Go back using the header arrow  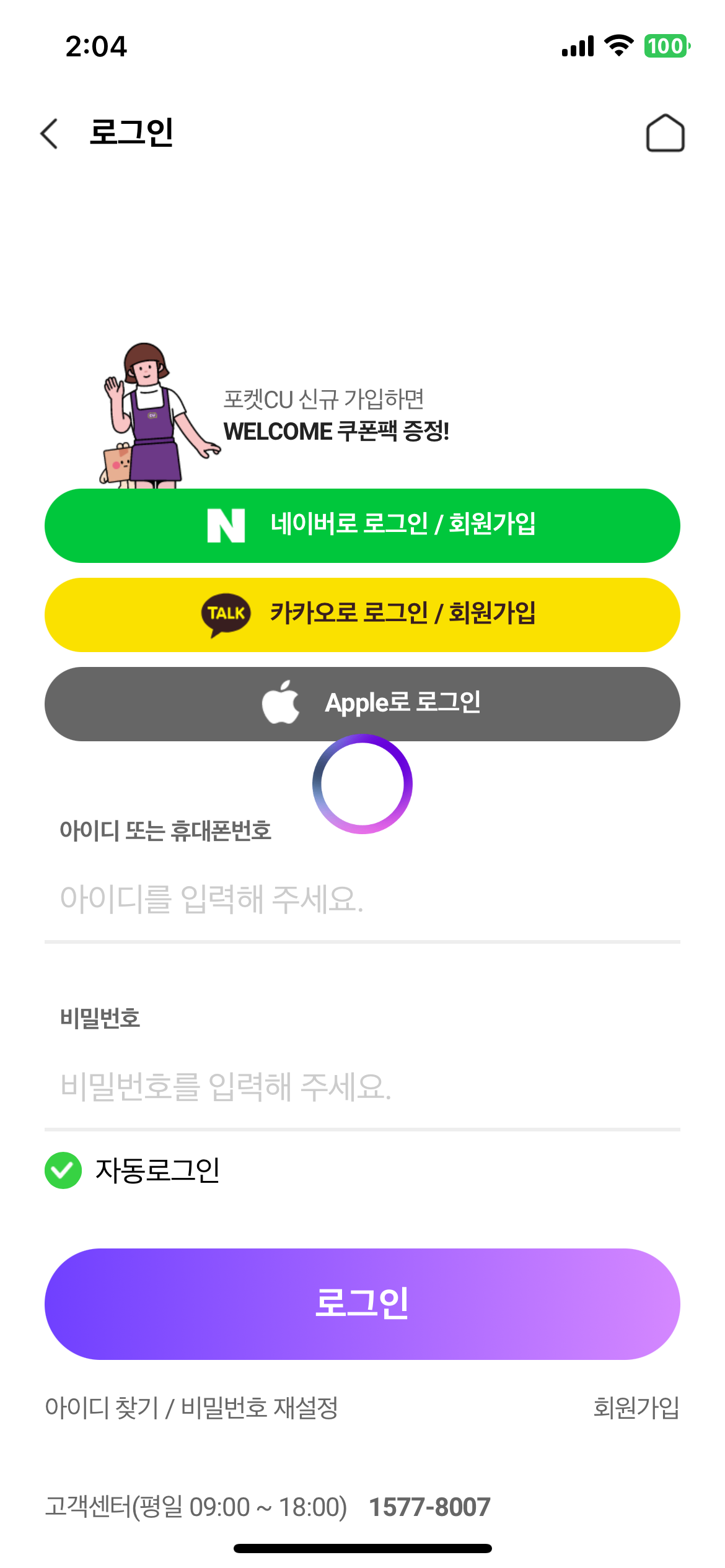point(49,133)
